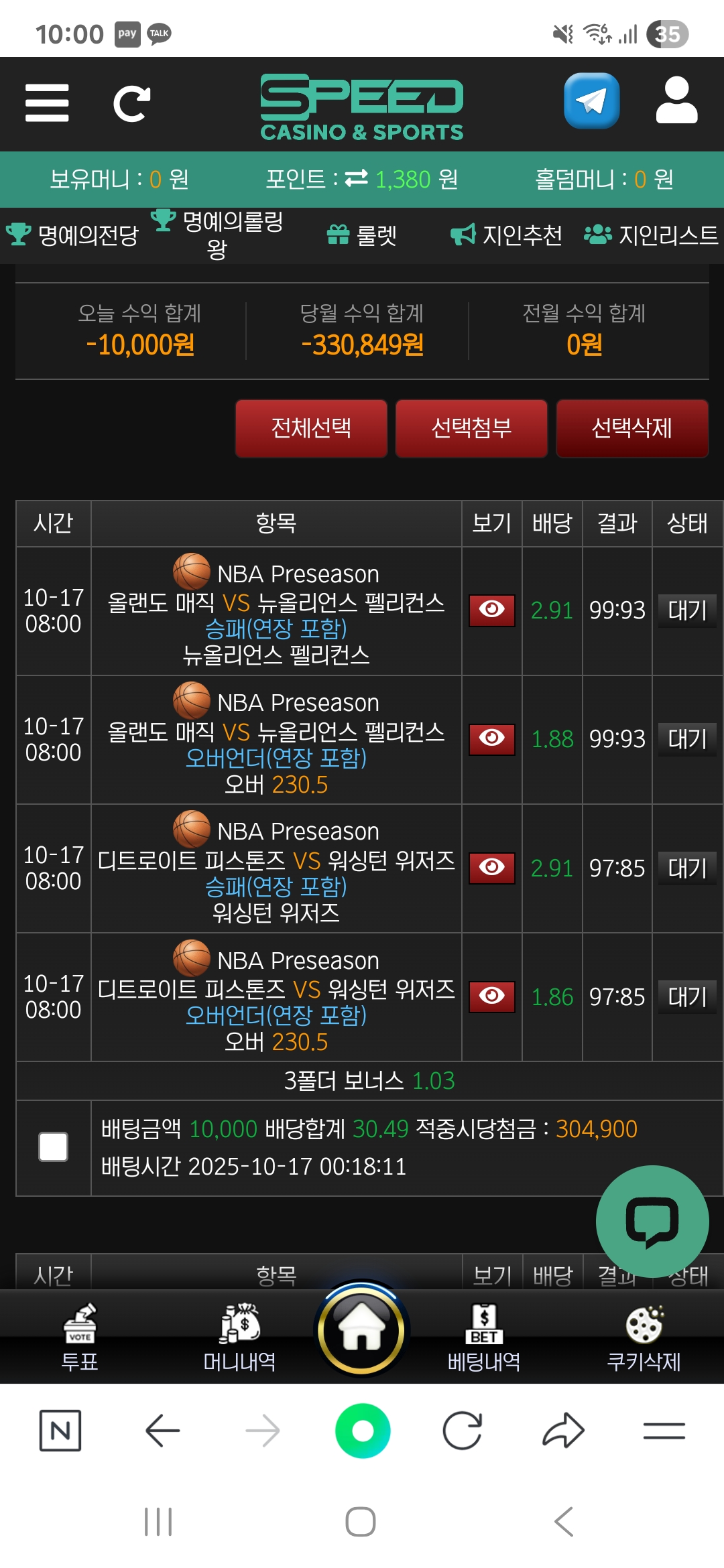Check the box for the 10,000 bet slip
This screenshot has width=724, height=1568.
(54, 1147)
